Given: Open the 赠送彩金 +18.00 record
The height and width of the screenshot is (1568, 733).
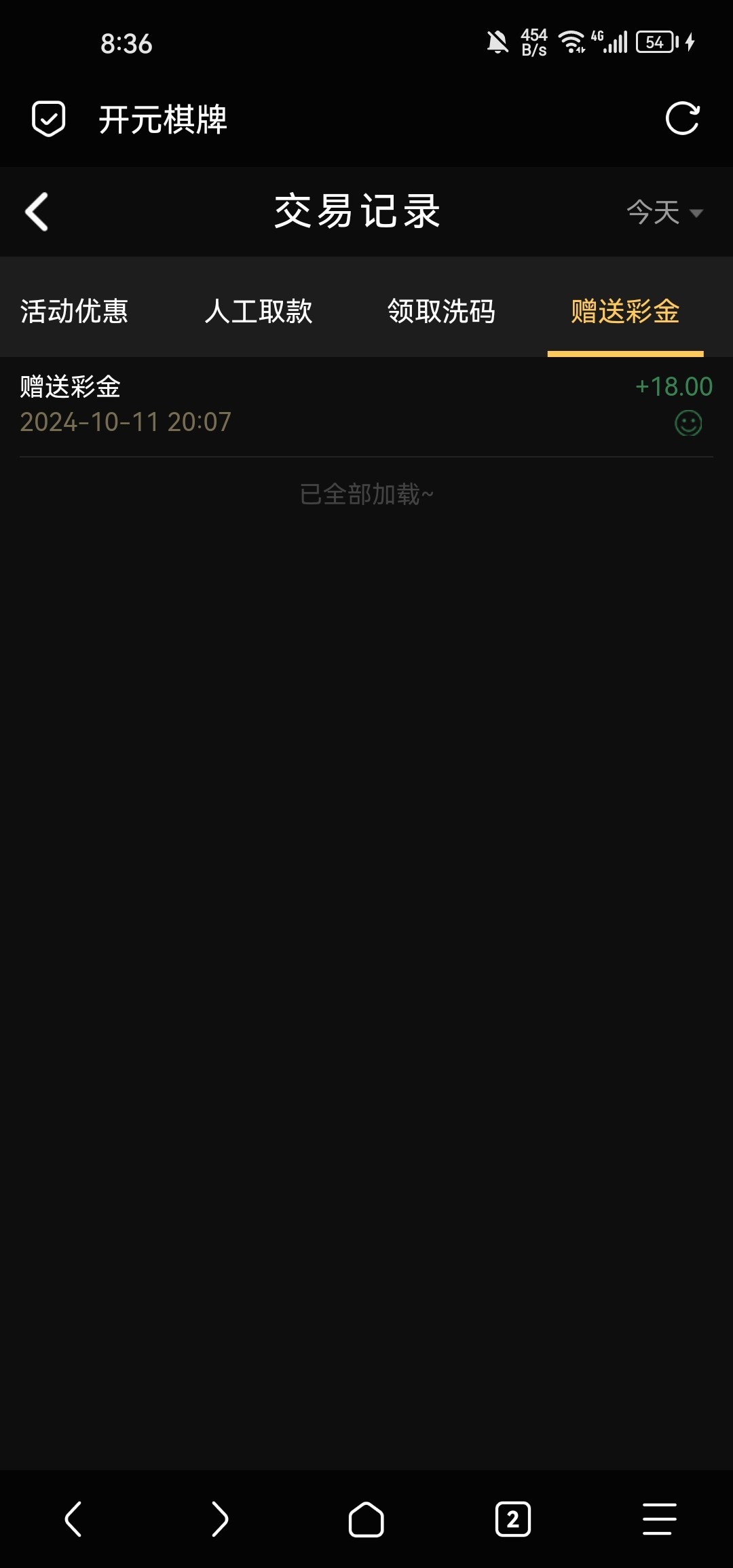Looking at the screenshot, I should 366,405.
